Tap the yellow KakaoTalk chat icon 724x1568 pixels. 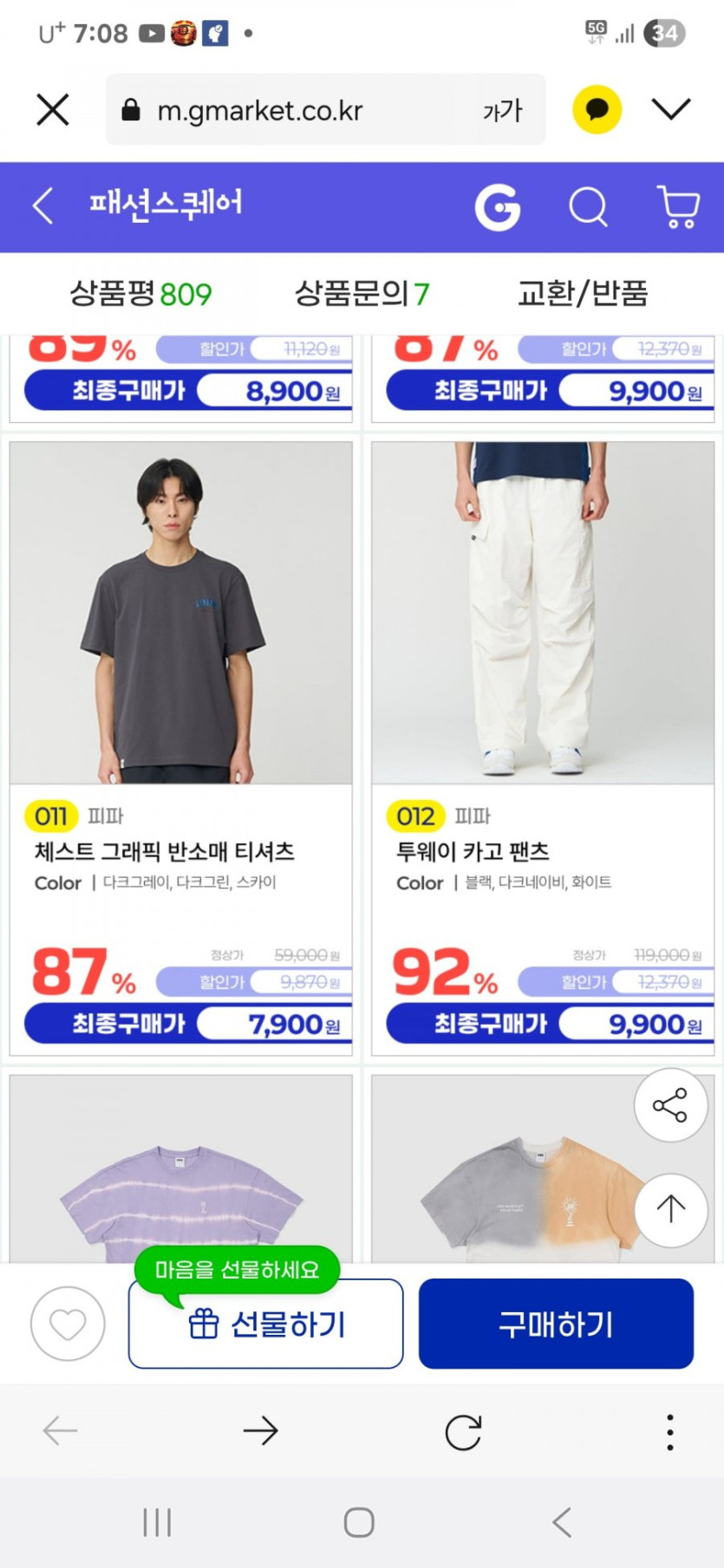point(597,110)
